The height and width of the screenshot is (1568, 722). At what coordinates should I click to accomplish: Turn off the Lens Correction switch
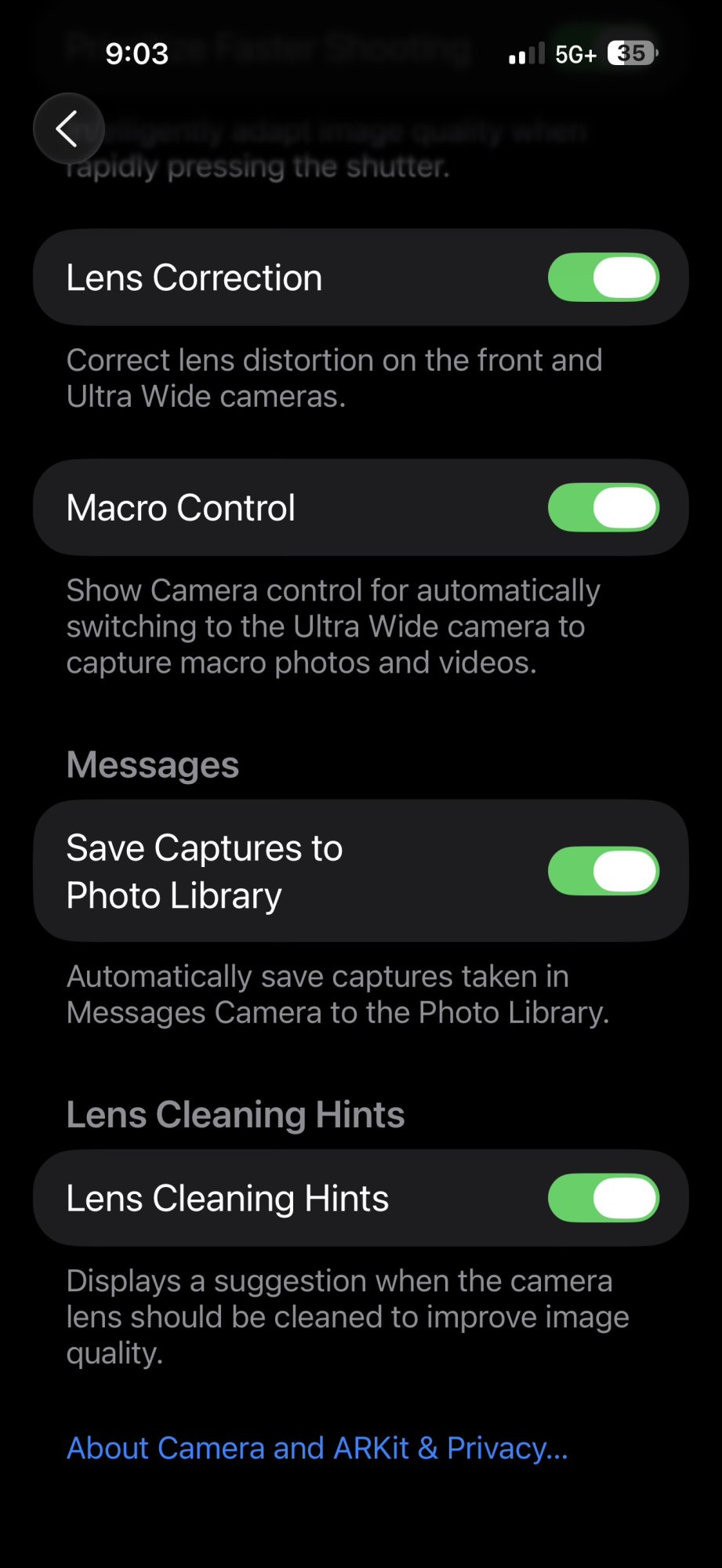point(603,278)
